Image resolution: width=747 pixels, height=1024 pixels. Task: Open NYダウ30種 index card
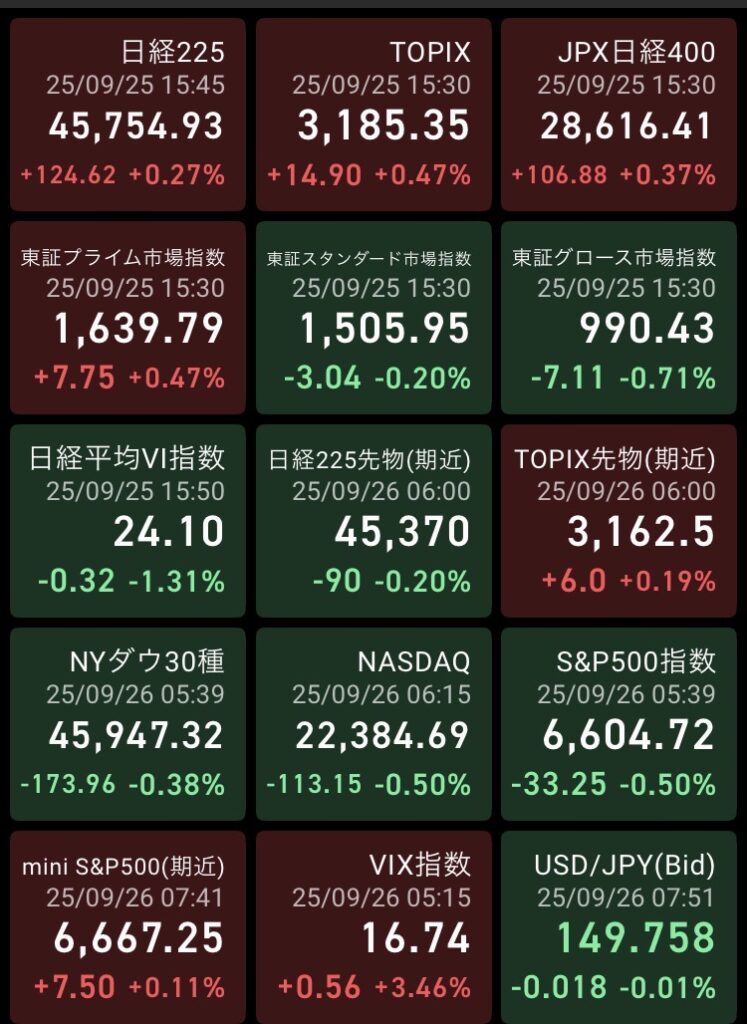tap(128, 723)
